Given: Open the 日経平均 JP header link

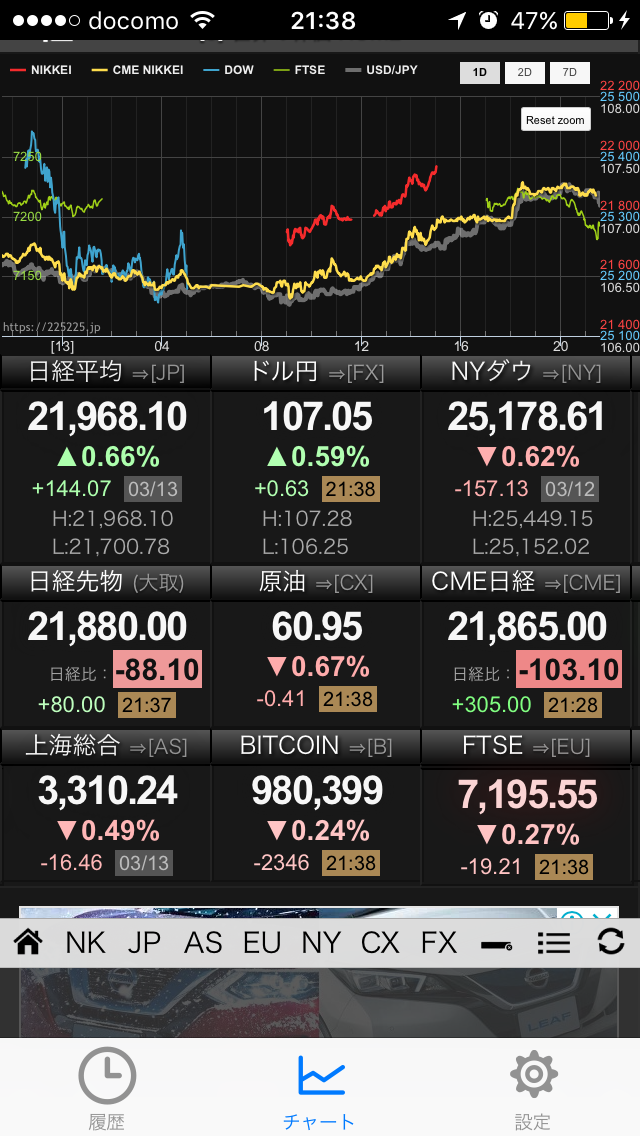Looking at the screenshot, I should point(106,373).
